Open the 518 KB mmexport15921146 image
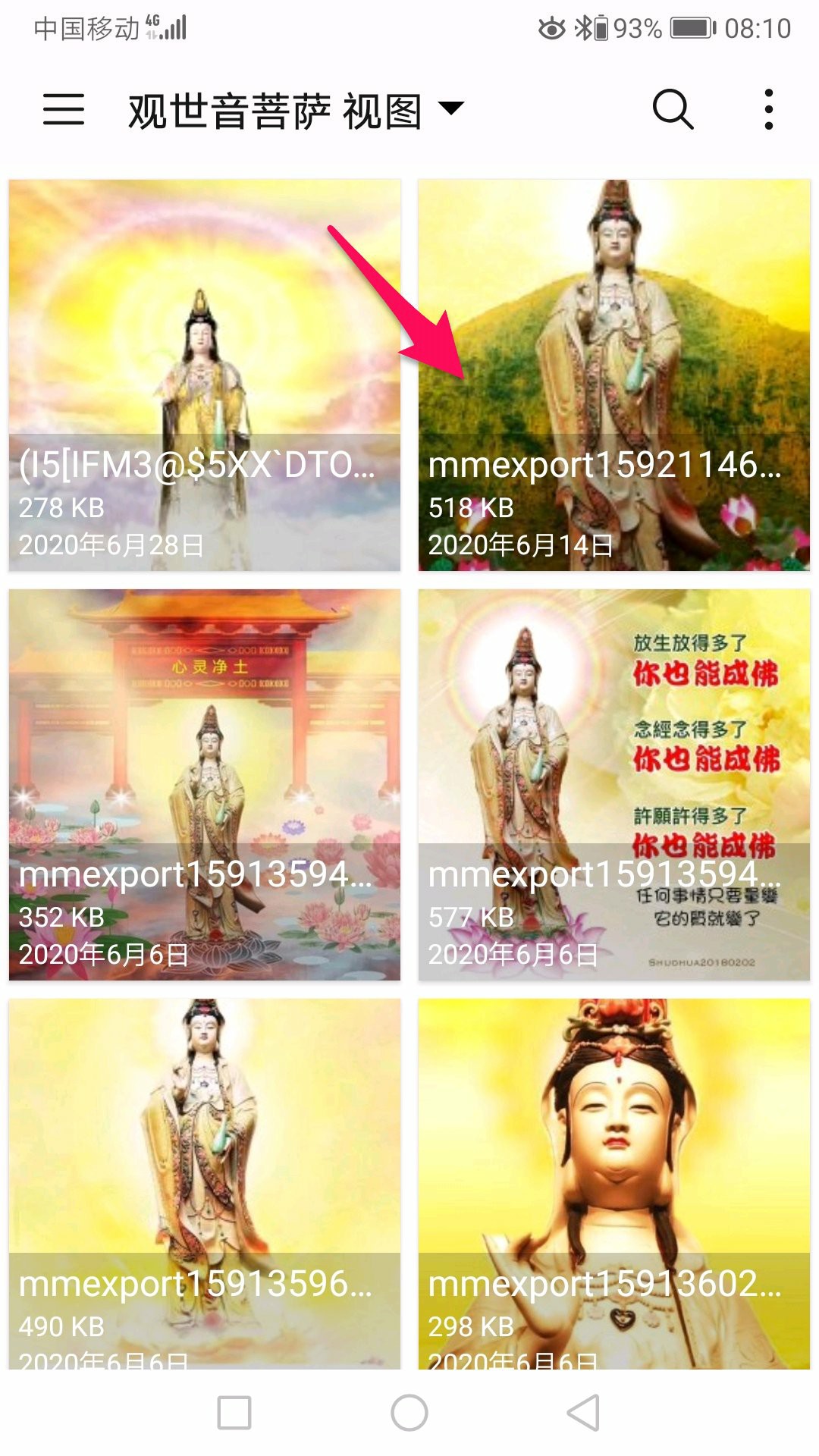Viewport: 819px width, 1456px height. tap(614, 375)
